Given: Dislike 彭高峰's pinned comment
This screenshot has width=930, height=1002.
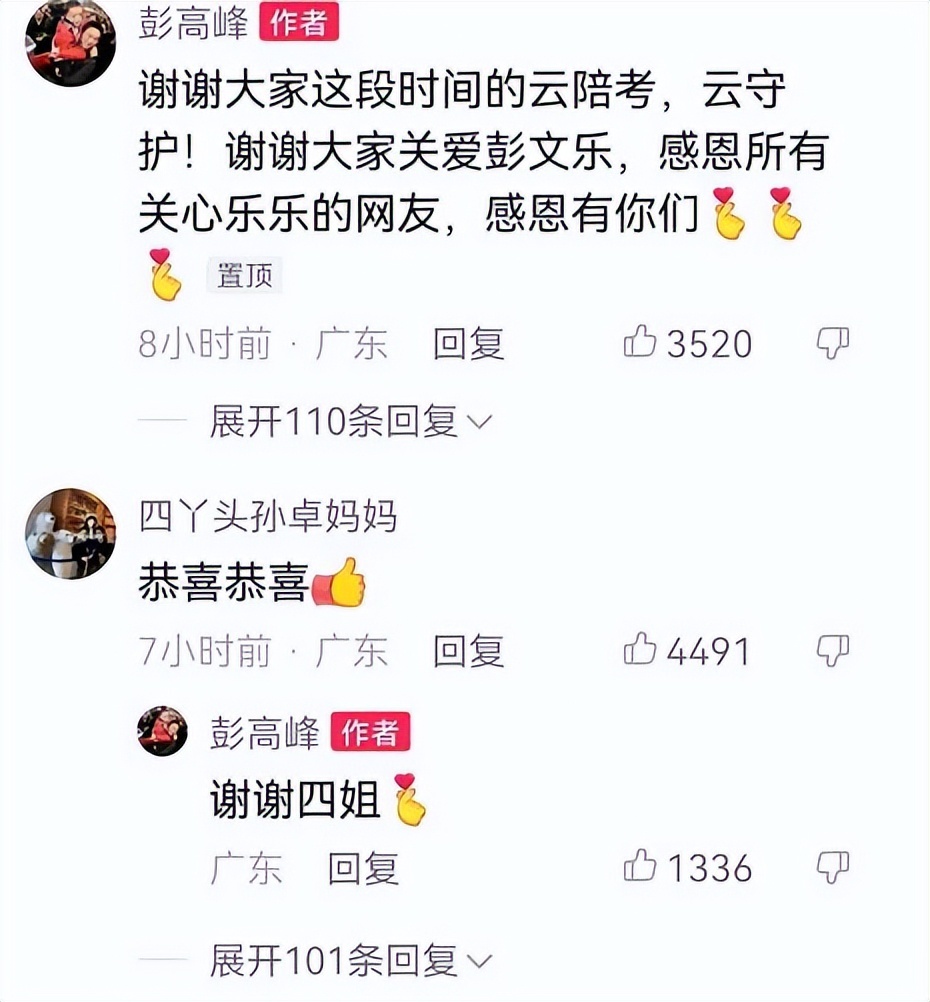Looking at the screenshot, I should pyautogui.click(x=833, y=343).
